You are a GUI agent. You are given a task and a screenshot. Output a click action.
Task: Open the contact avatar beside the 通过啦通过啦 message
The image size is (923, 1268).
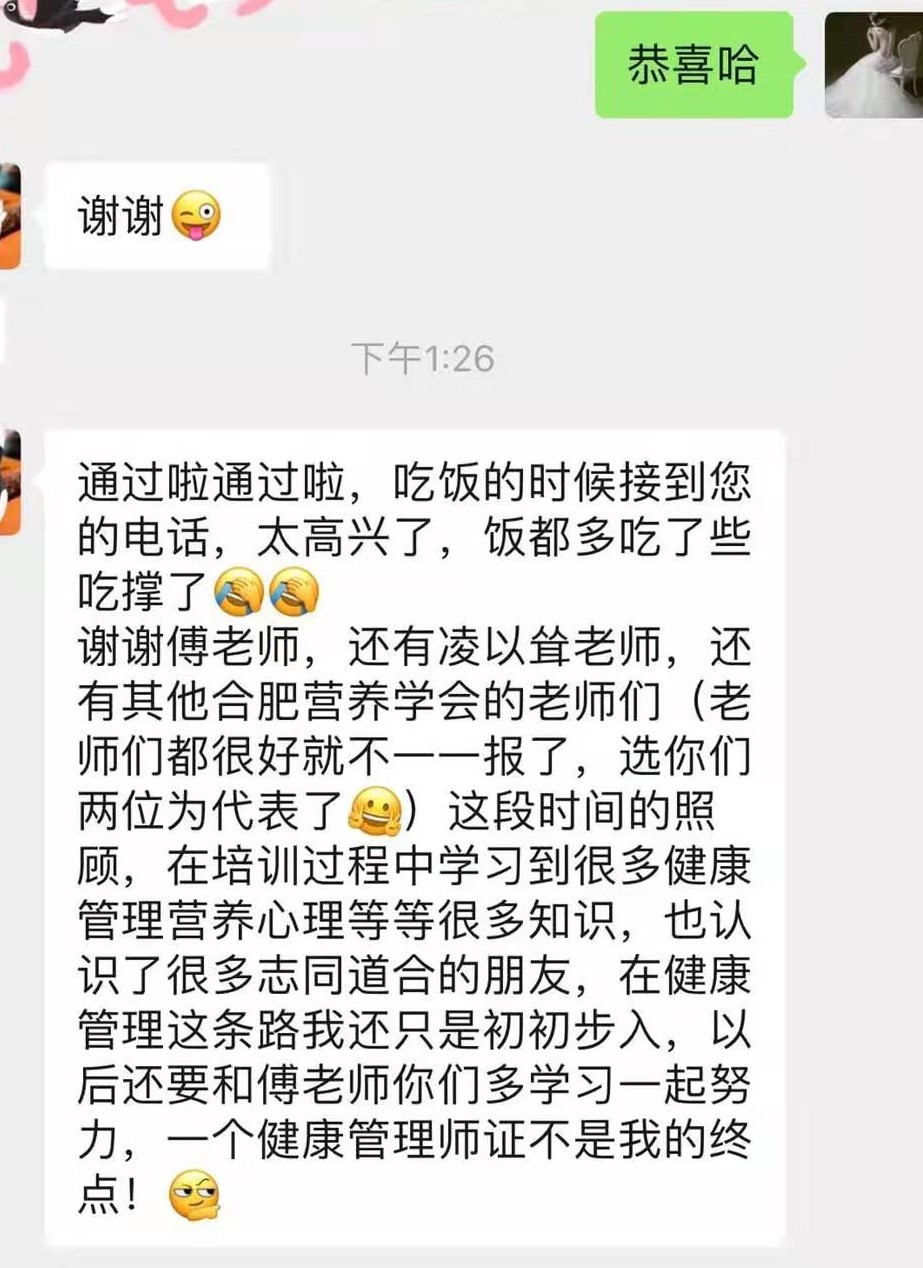coord(9,482)
